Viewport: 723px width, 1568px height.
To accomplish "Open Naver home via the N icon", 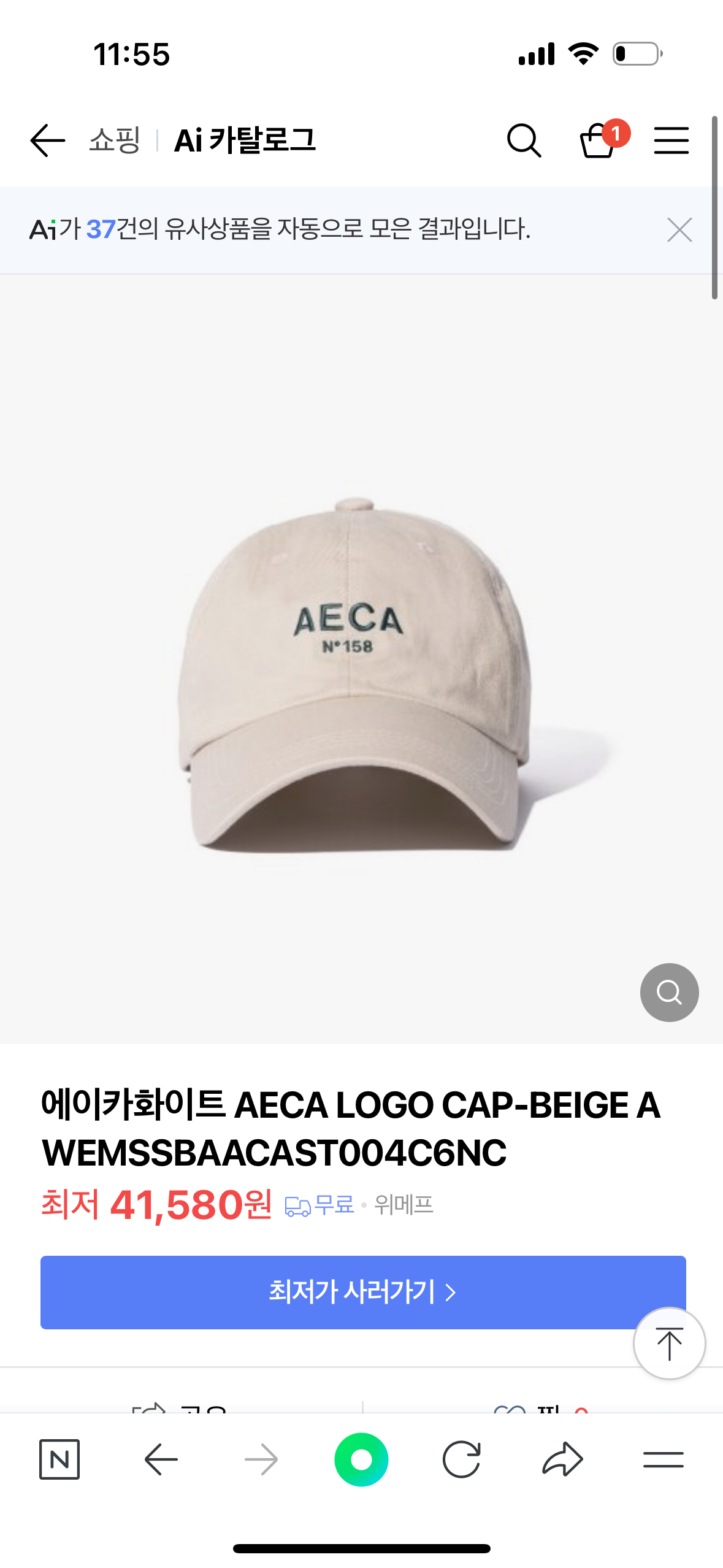I will 59,1459.
